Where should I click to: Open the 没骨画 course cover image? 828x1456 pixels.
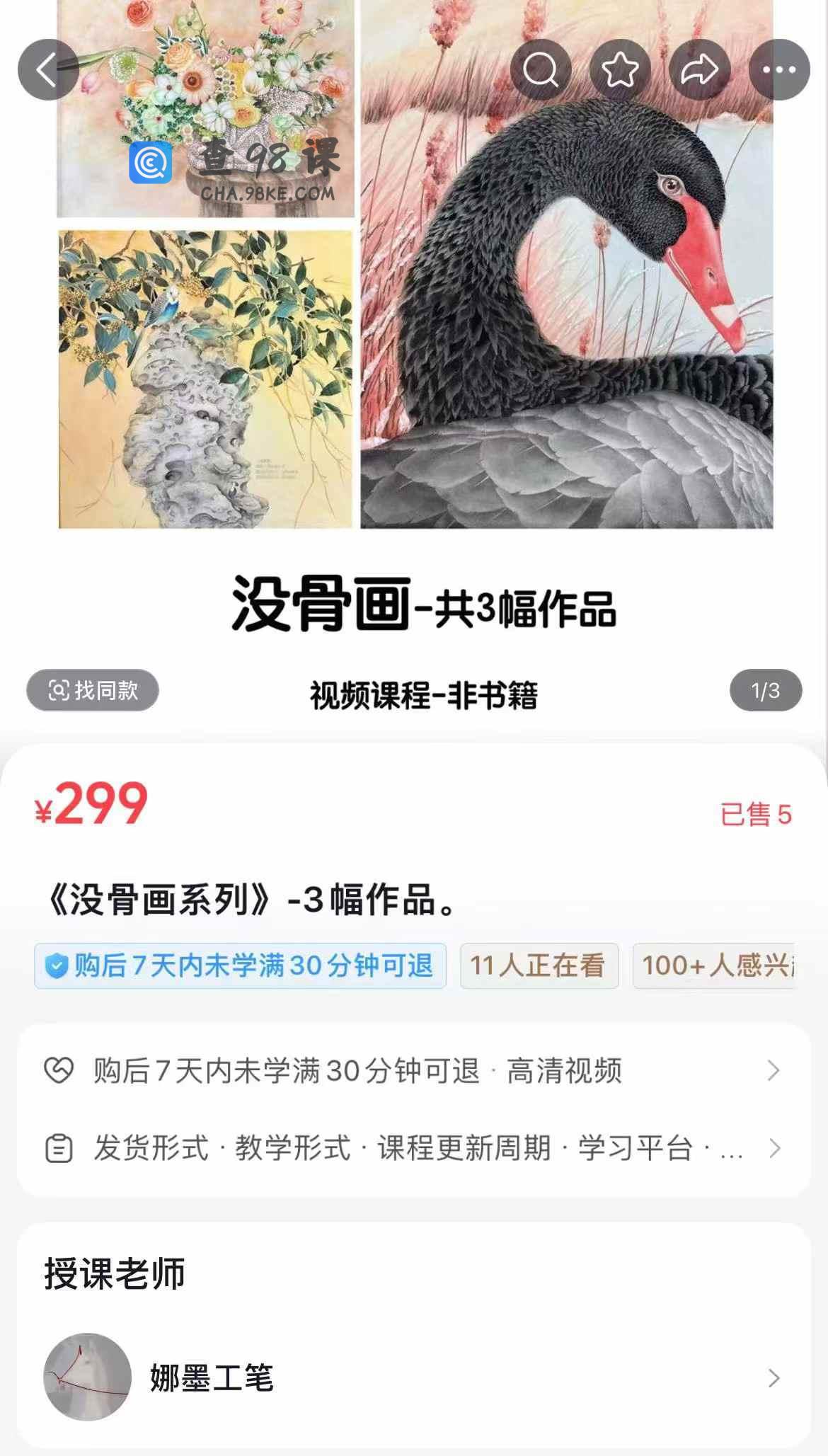(414, 368)
